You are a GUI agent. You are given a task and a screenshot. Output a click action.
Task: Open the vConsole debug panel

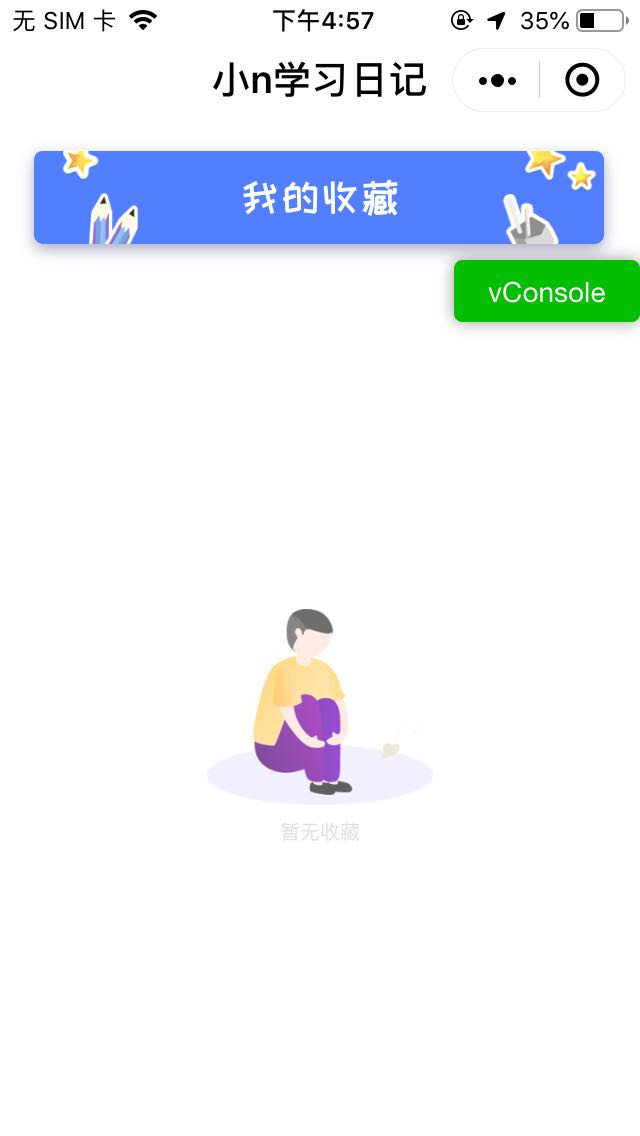[546, 292]
